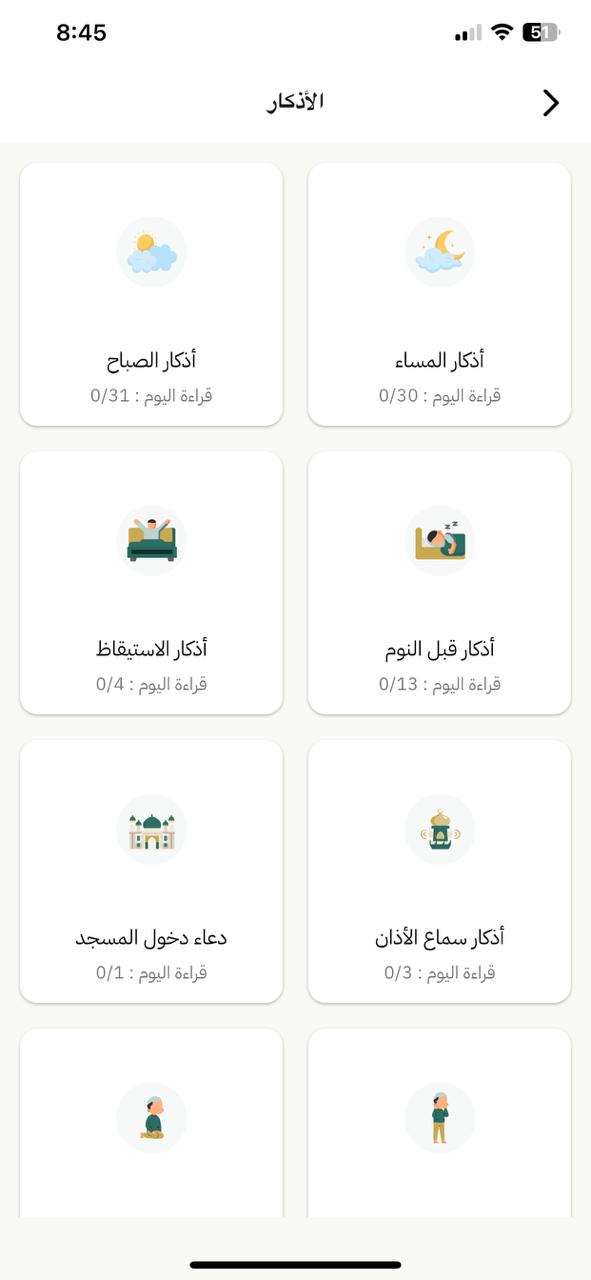The image size is (591, 1280).
Task: Tap the دعاء دخول المسجد card
Action: [x=151, y=872]
